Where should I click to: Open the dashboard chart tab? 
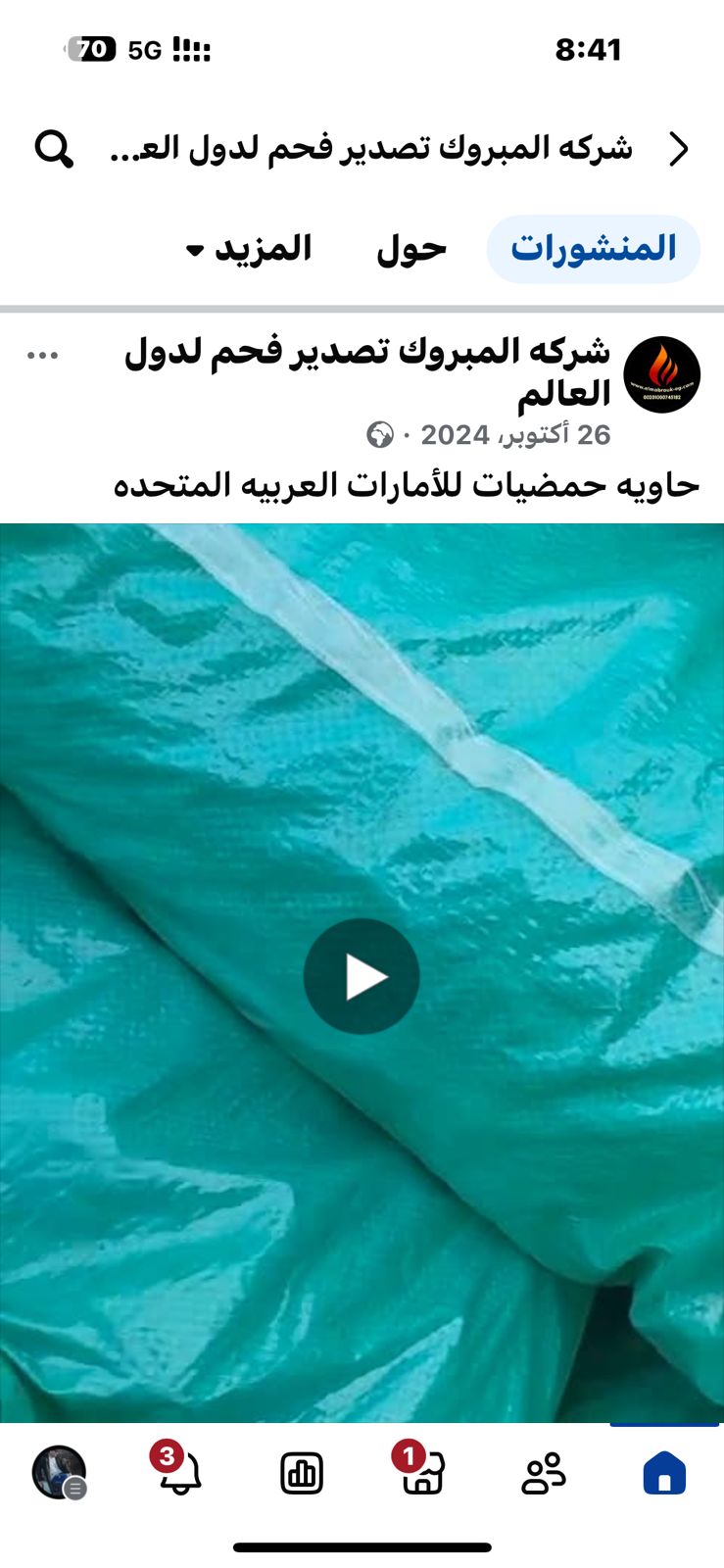point(302,1473)
